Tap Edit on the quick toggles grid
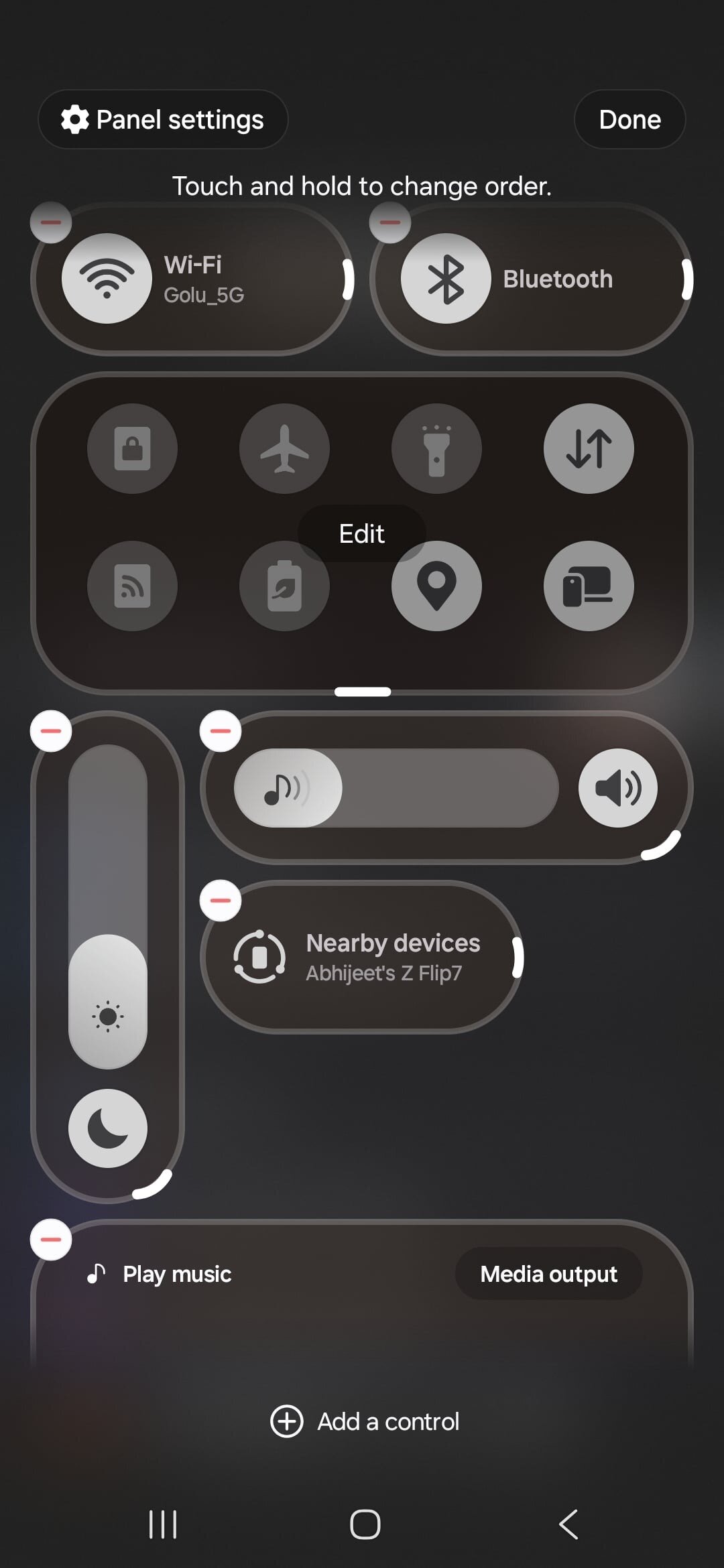 pos(361,533)
